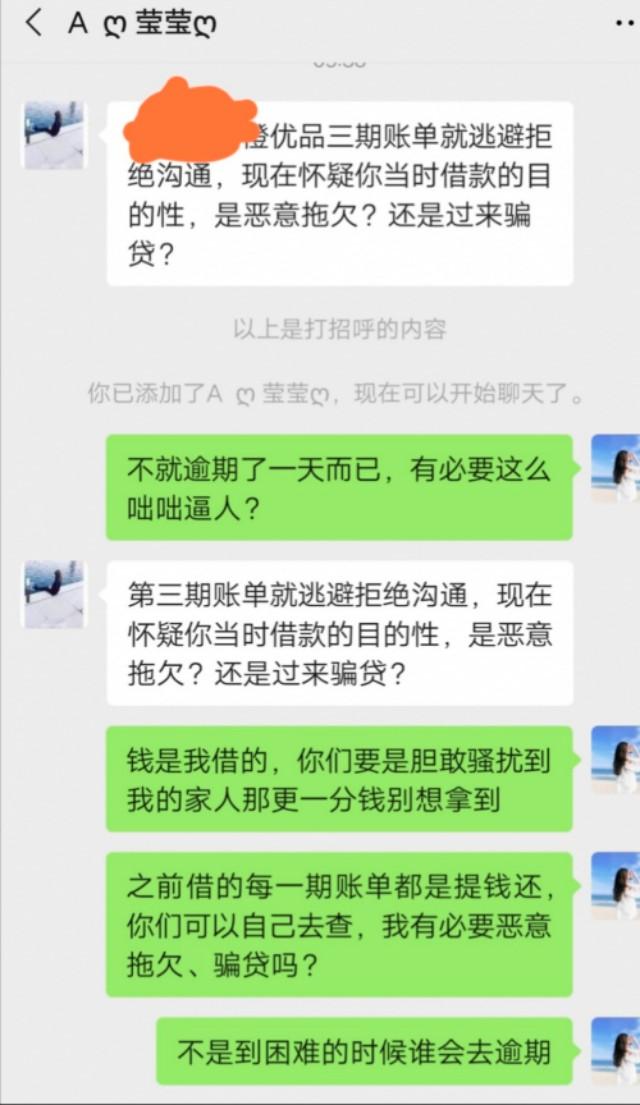Screen dimensions: 640x1105
Task: Open 莹莹's avatar beside the greeting message
Action: tap(54, 134)
